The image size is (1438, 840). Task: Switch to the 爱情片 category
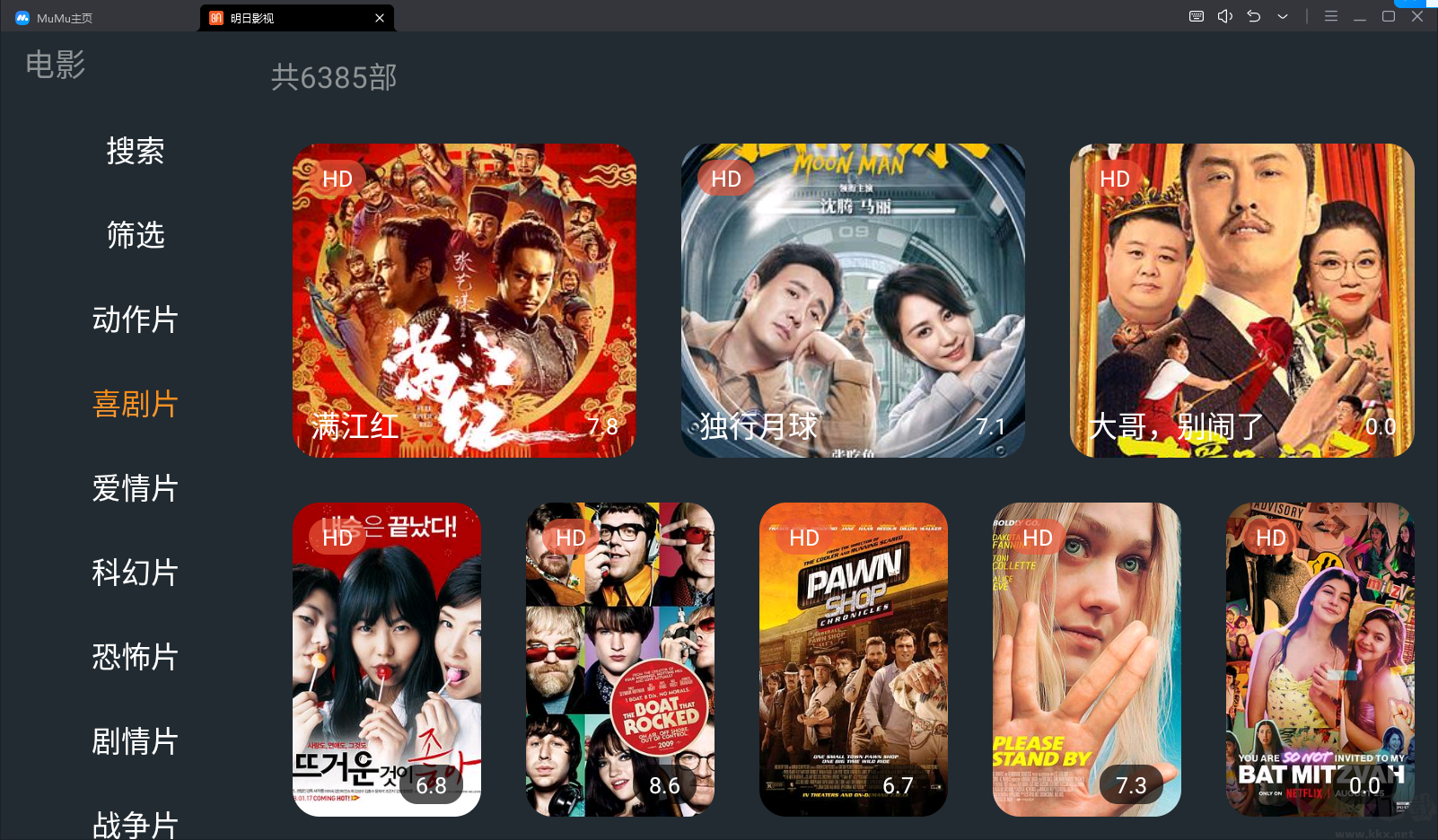[136, 488]
